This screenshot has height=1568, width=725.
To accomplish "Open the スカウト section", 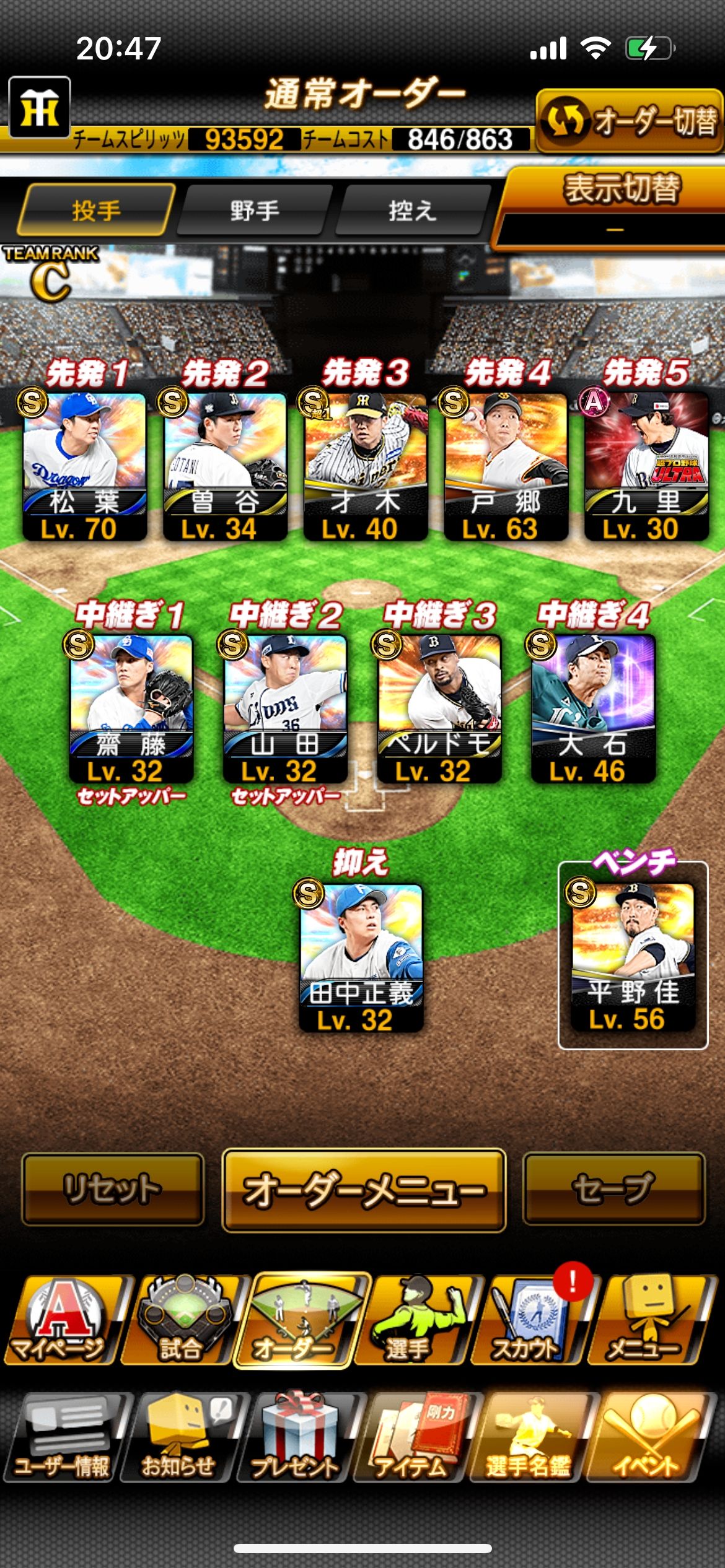I will click(527, 1320).
